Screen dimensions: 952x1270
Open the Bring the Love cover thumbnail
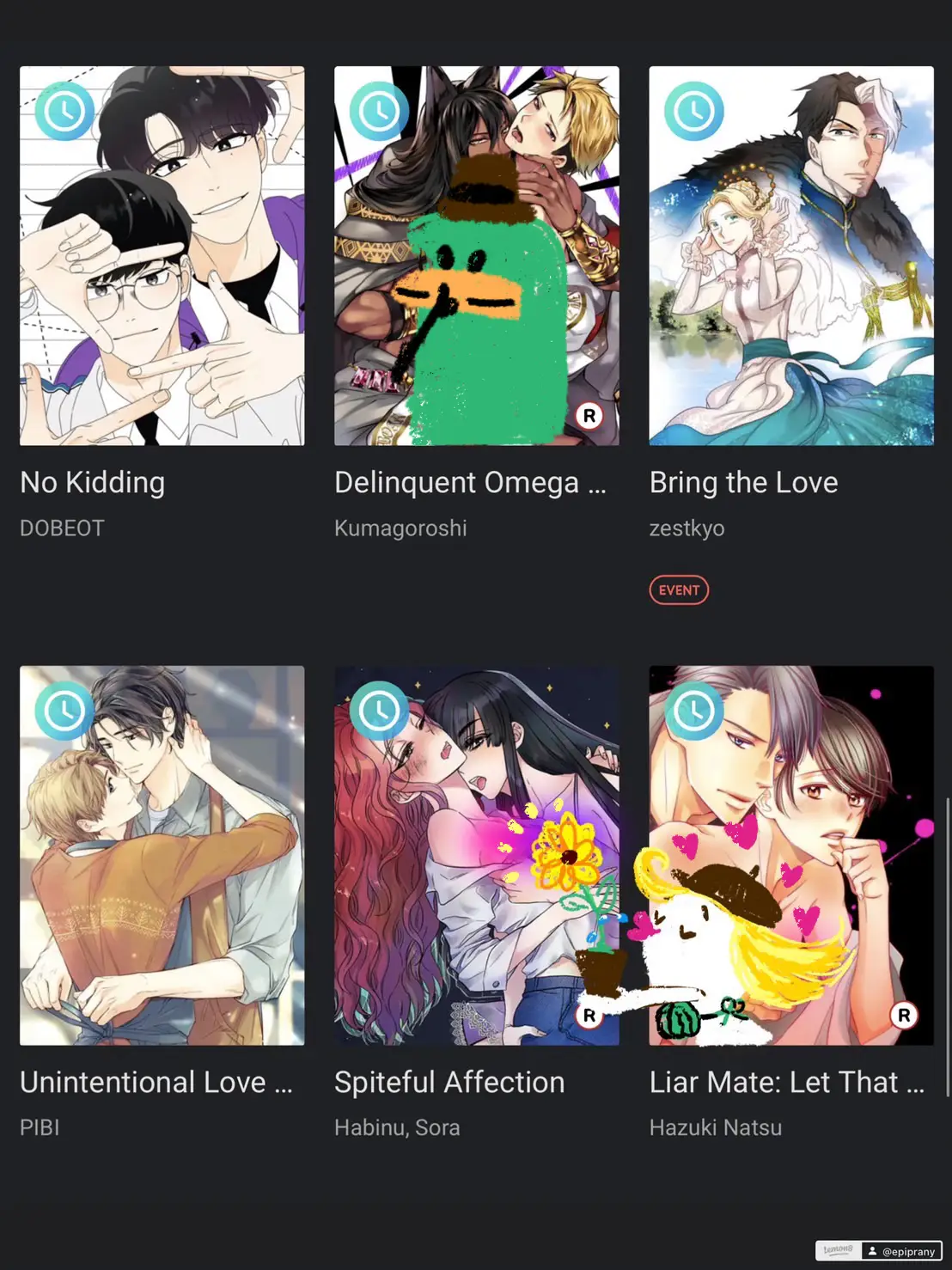point(790,254)
